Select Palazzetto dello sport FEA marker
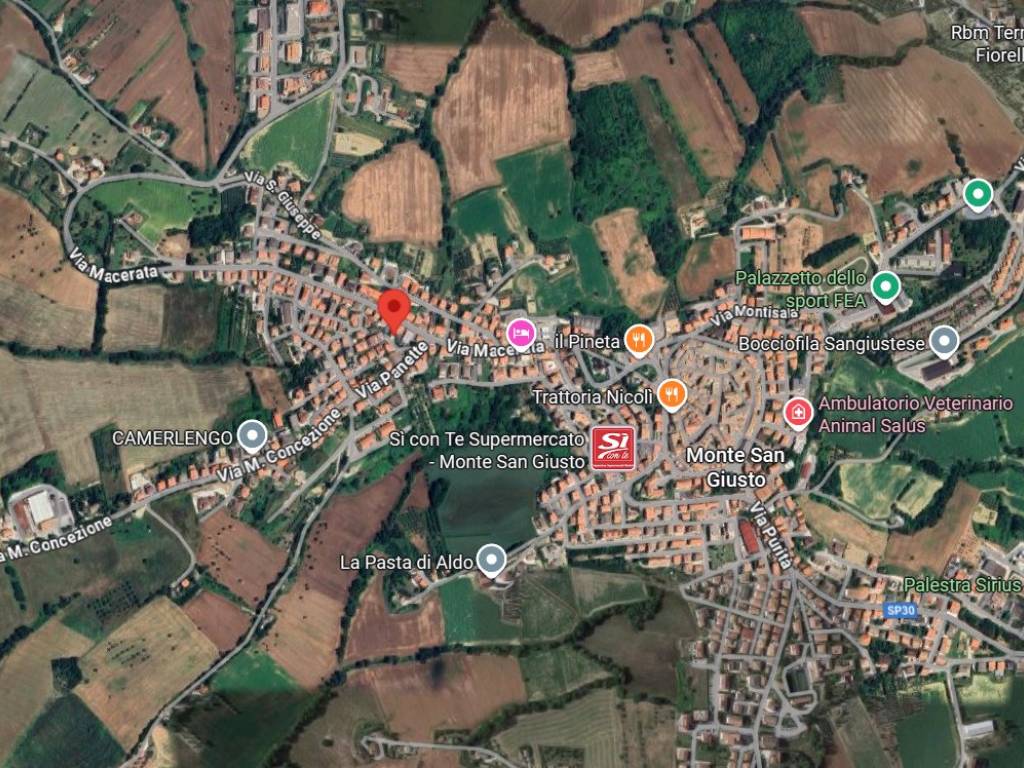Image resolution: width=1024 pixels, height=768 pixels. 884,287
